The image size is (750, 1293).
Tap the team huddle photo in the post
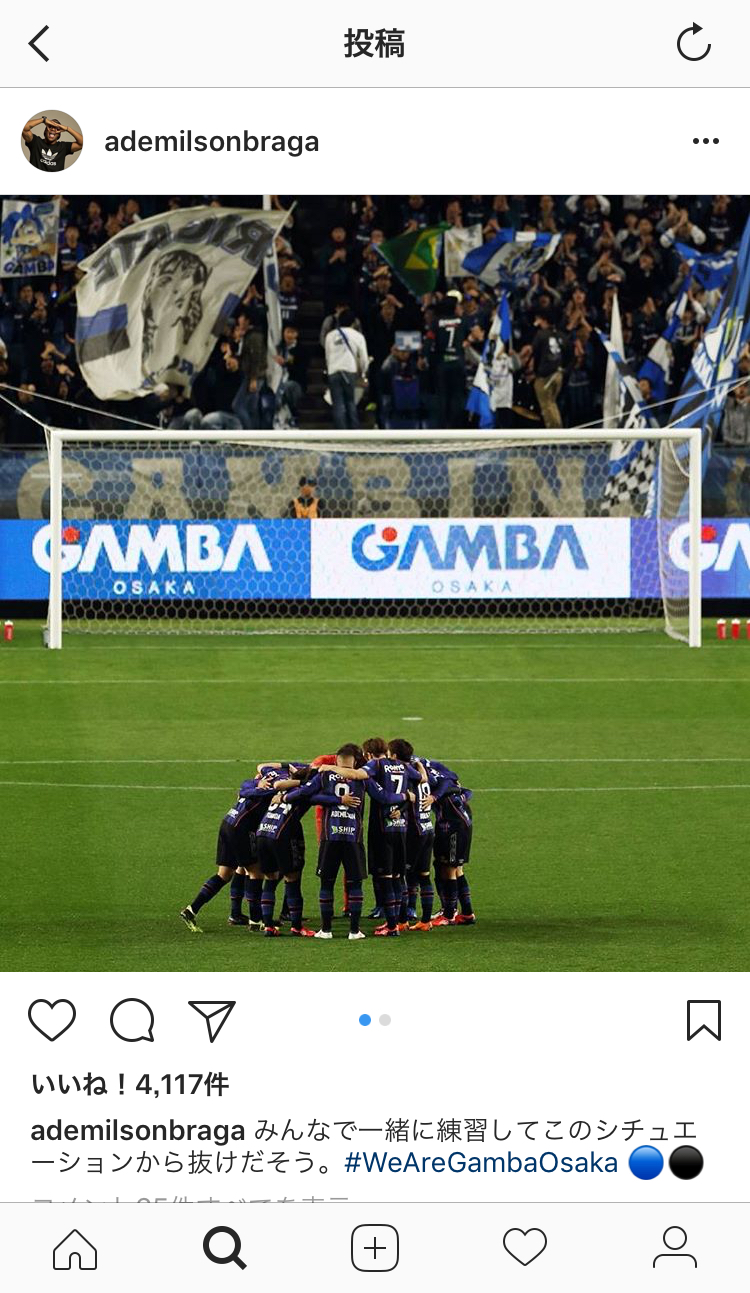(375, 583)
